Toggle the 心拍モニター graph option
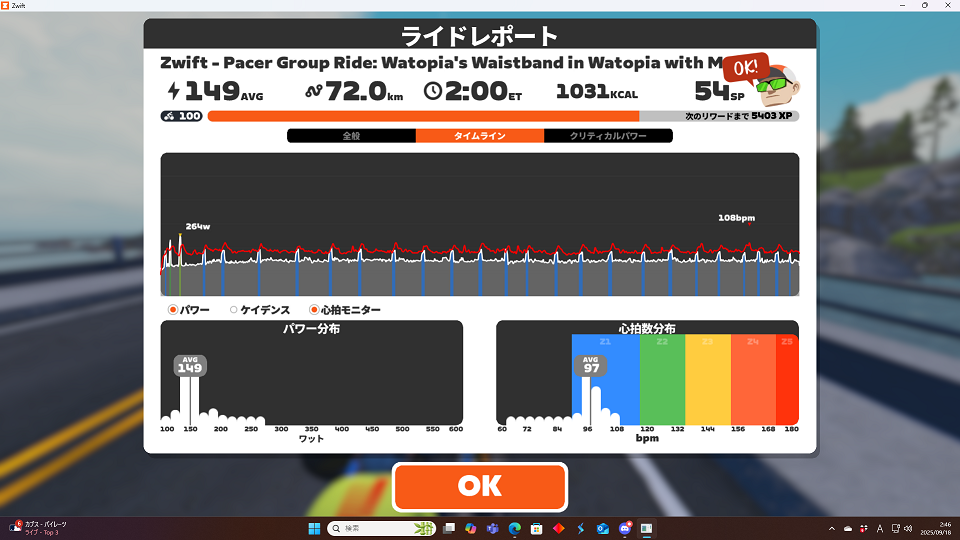This screenshot has width=960, height=540. click(314, 310)
